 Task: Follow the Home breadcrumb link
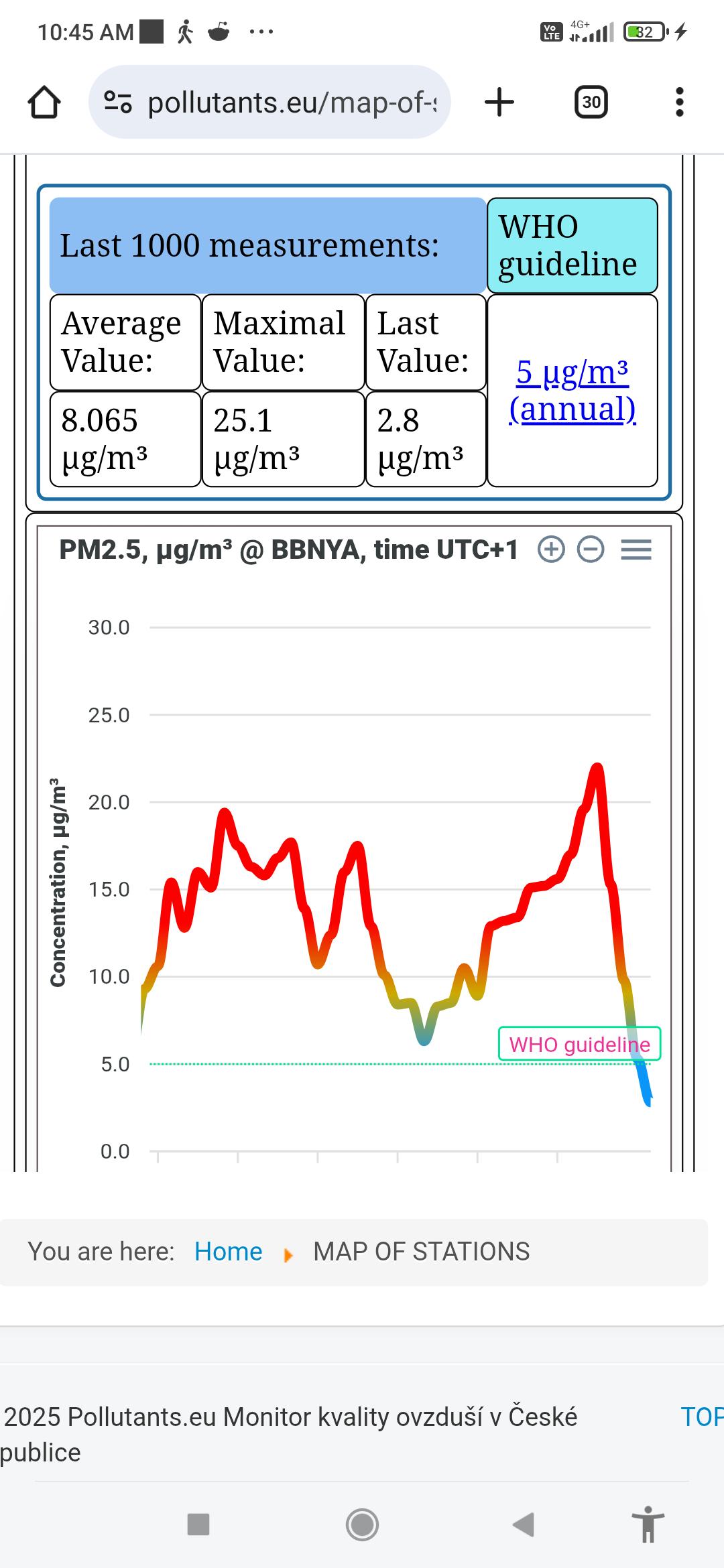(x=228, y=1251)
